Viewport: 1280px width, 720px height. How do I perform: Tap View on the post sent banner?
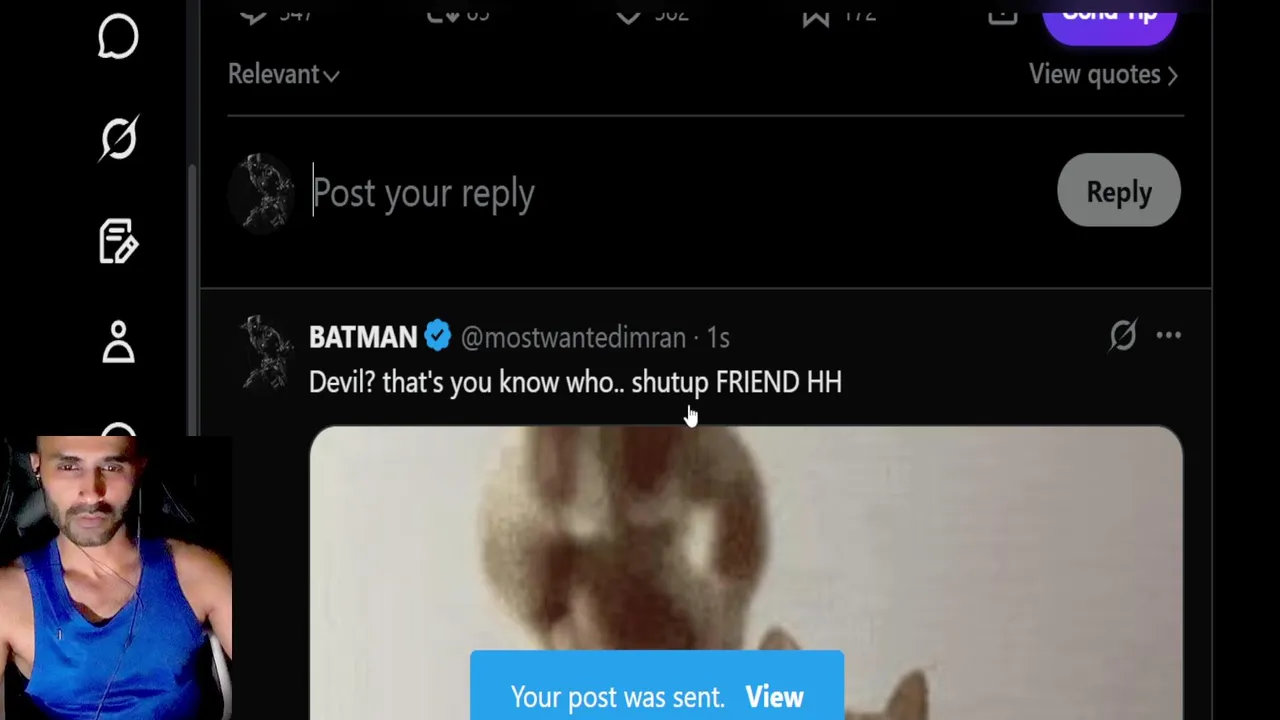[x=774, y=697]
